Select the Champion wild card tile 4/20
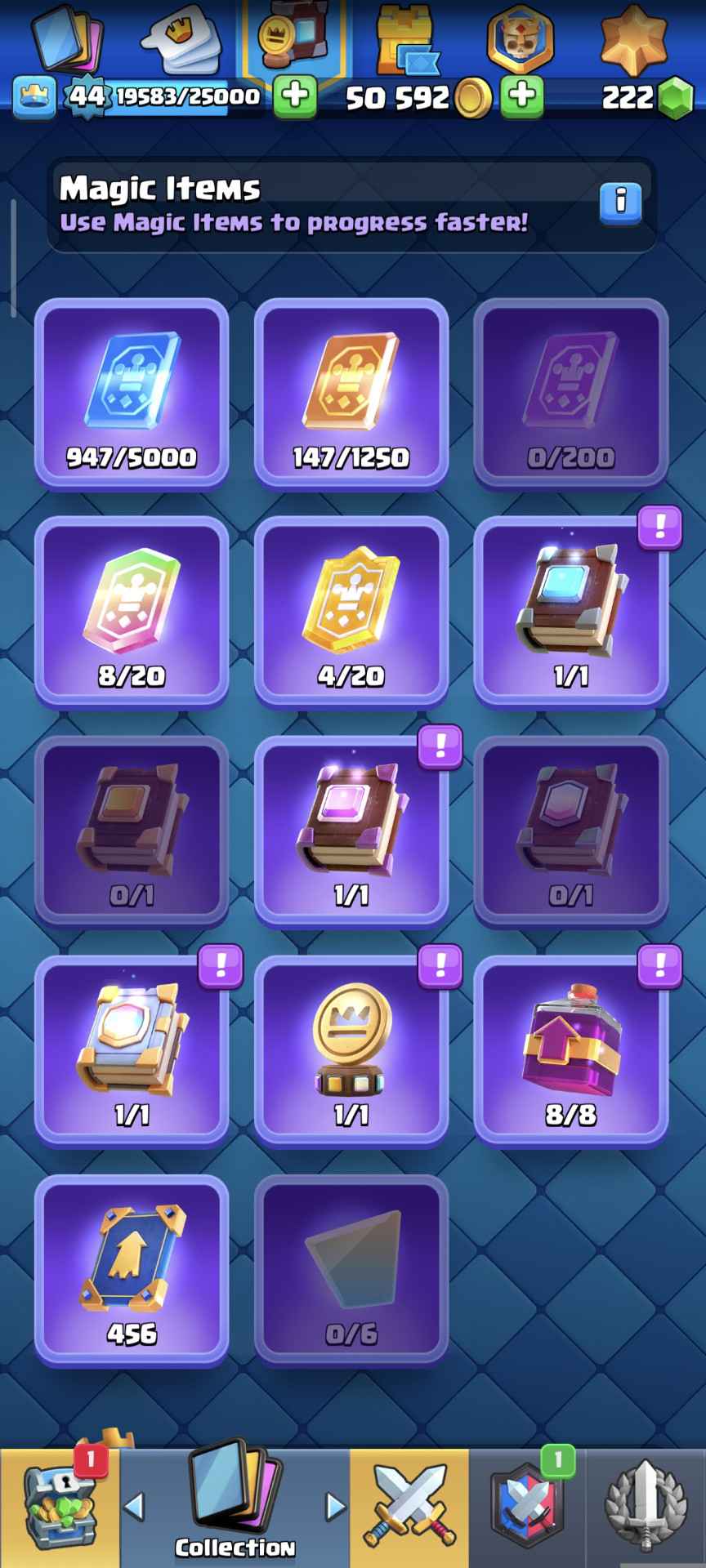706x1568 pixels. pos(351,611)
